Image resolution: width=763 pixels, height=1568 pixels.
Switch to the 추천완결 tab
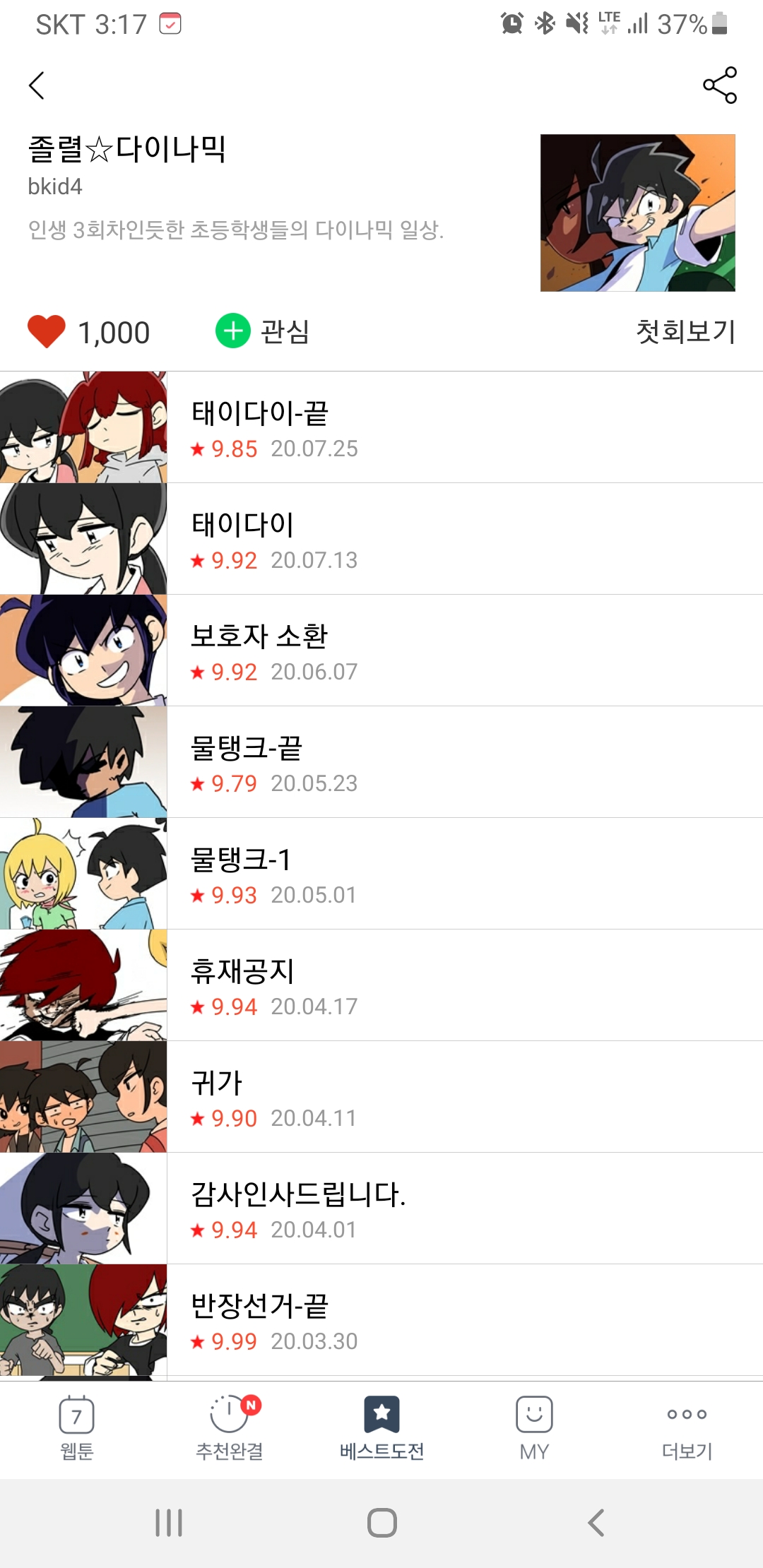point(229,1428)
